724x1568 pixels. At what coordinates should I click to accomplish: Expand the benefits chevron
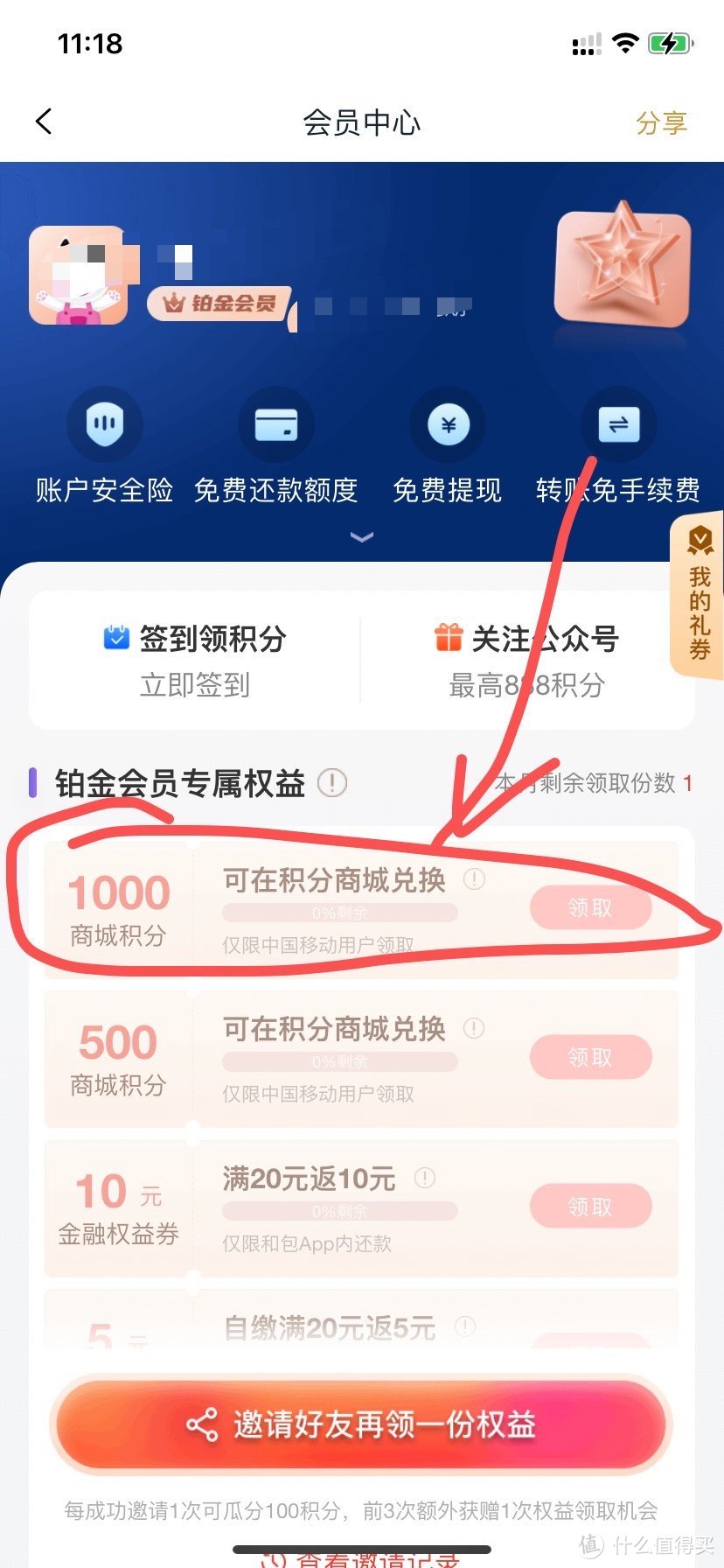click(362, 536)
